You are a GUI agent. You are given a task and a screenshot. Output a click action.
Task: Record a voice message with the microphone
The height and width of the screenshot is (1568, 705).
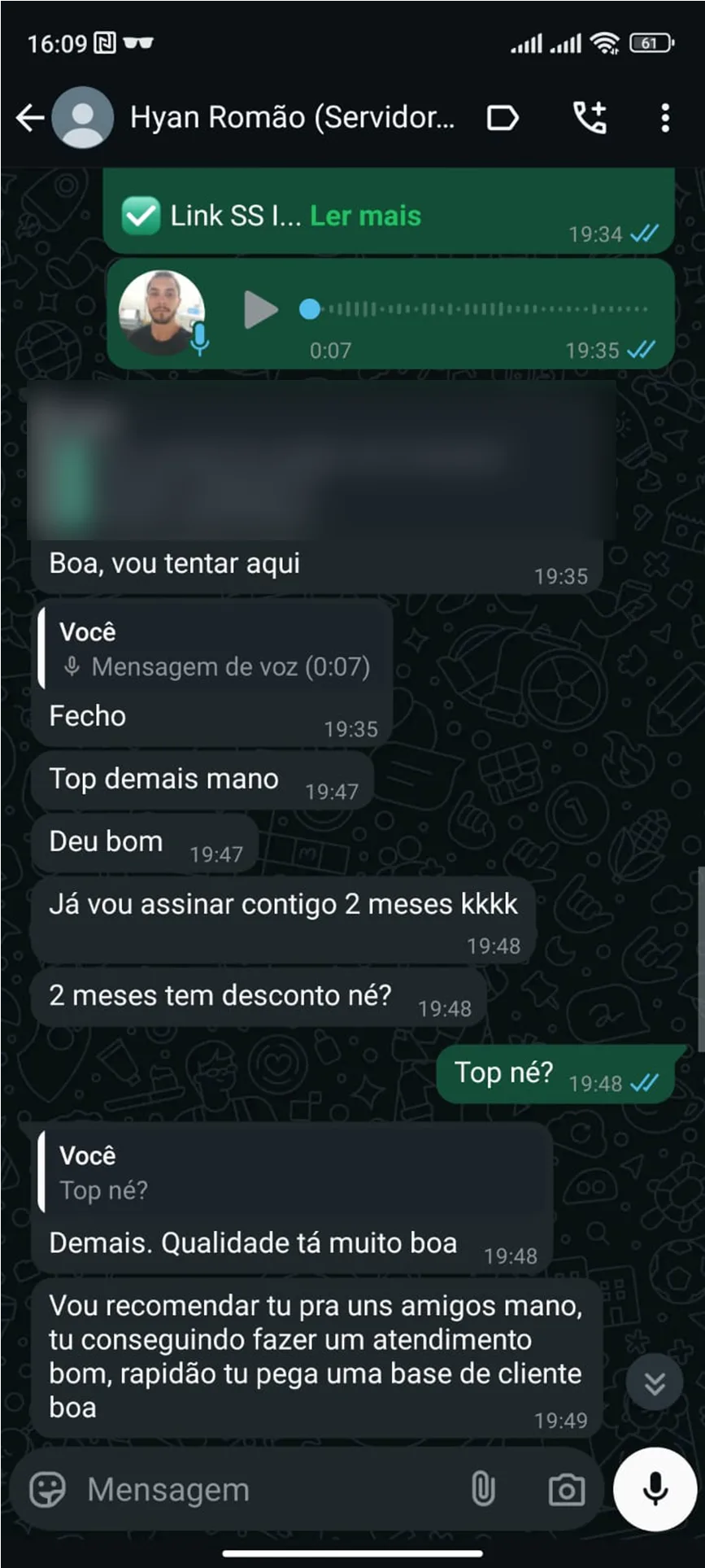click(x=655, y=1489)
